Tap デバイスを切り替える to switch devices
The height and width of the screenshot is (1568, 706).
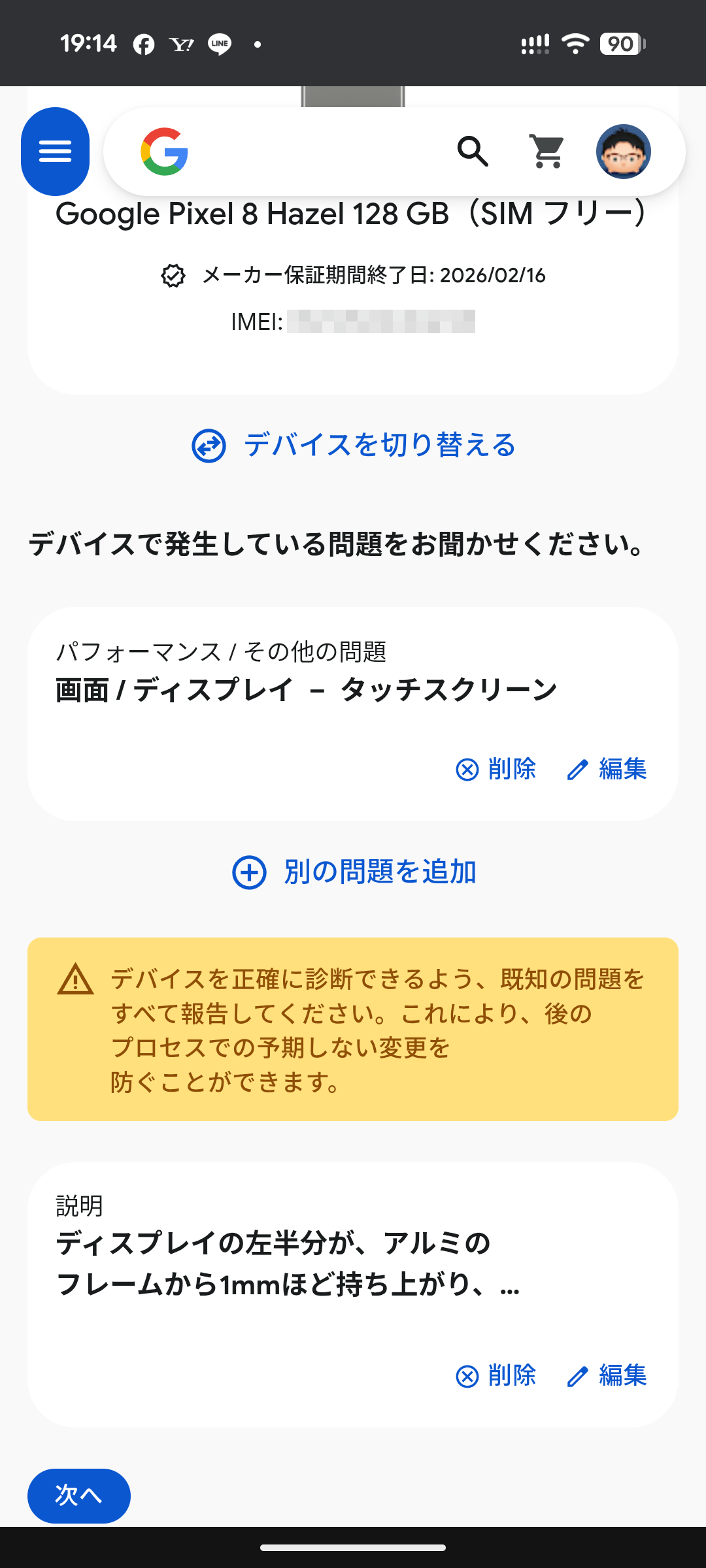pos(353,446)
